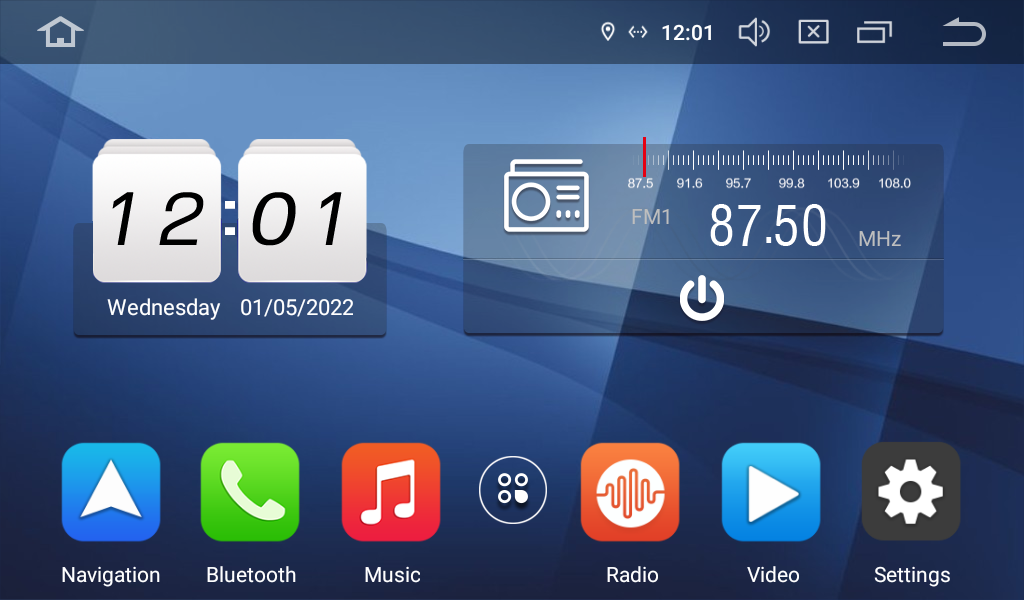This screenshot has width=1024, height=600.
Task: Launch the Bluetooth phone app
Action: 250,492
